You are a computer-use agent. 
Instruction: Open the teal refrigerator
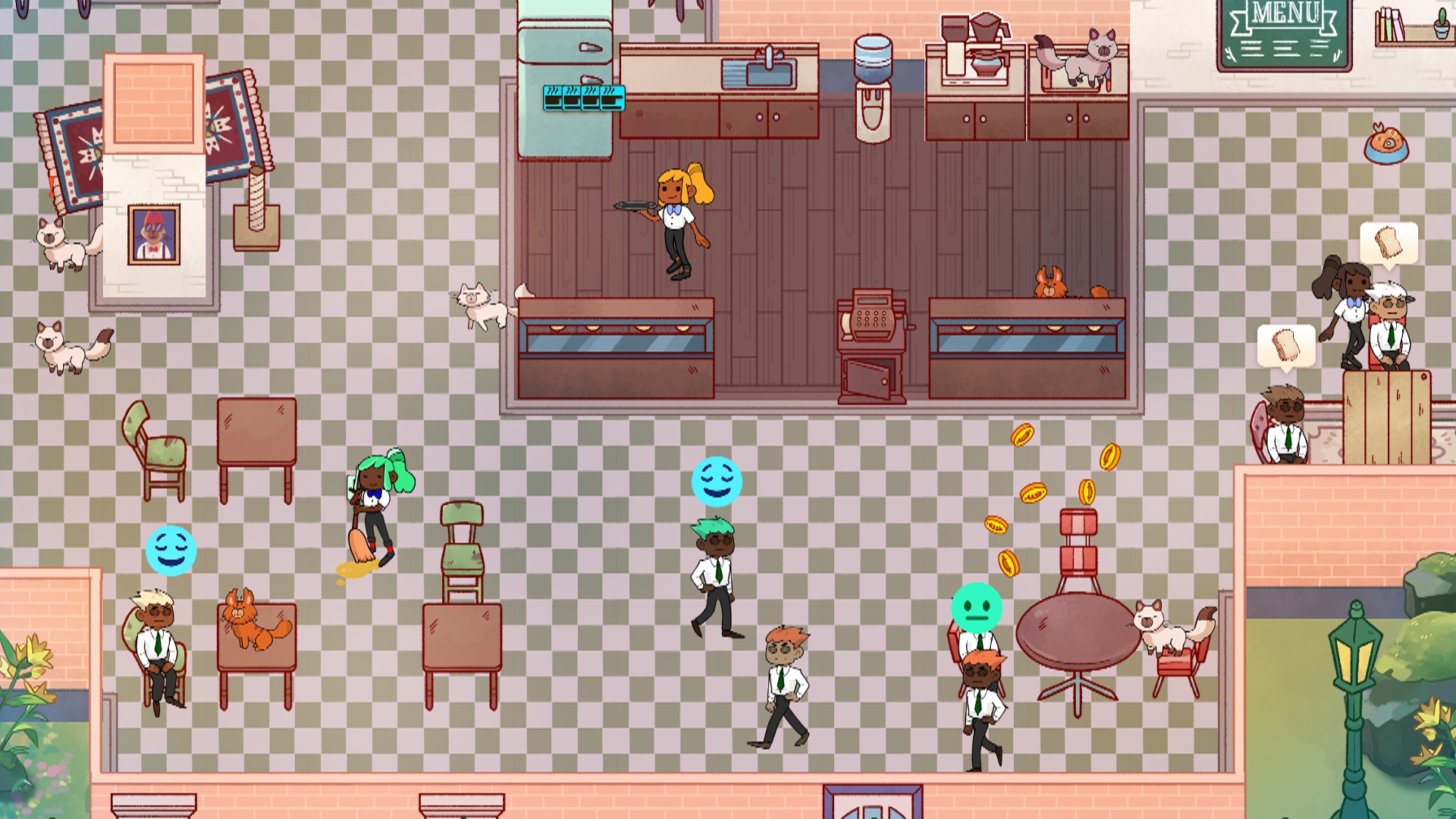tap(565, 83)
